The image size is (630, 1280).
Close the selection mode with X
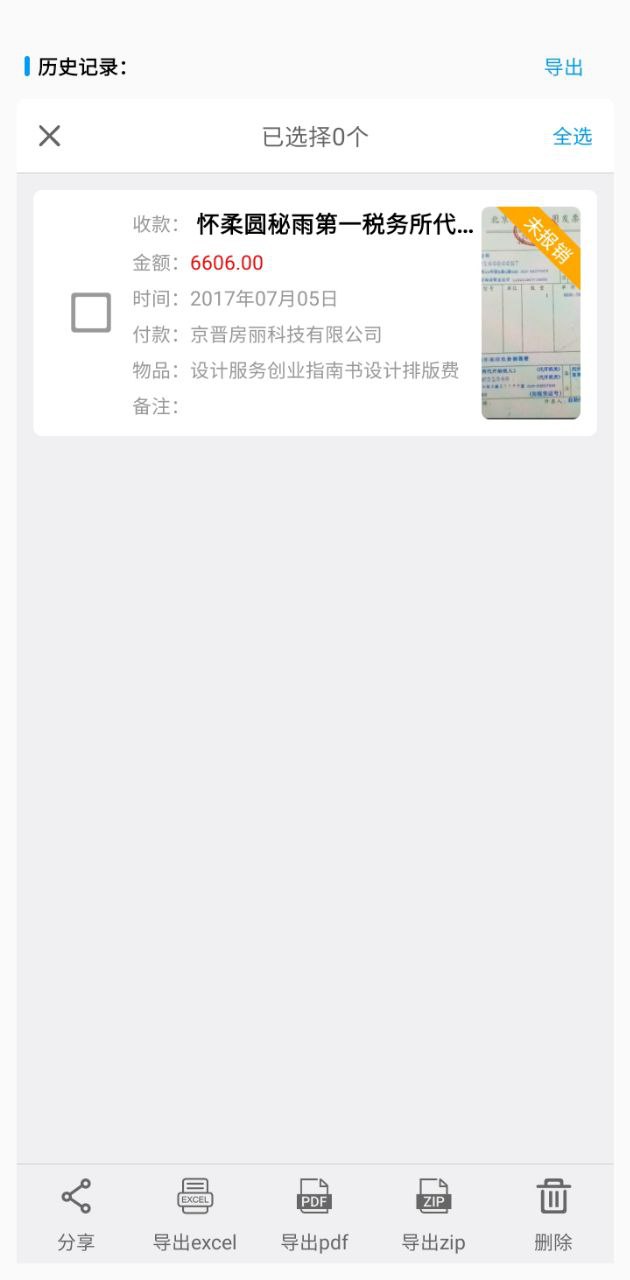(50, 136)
